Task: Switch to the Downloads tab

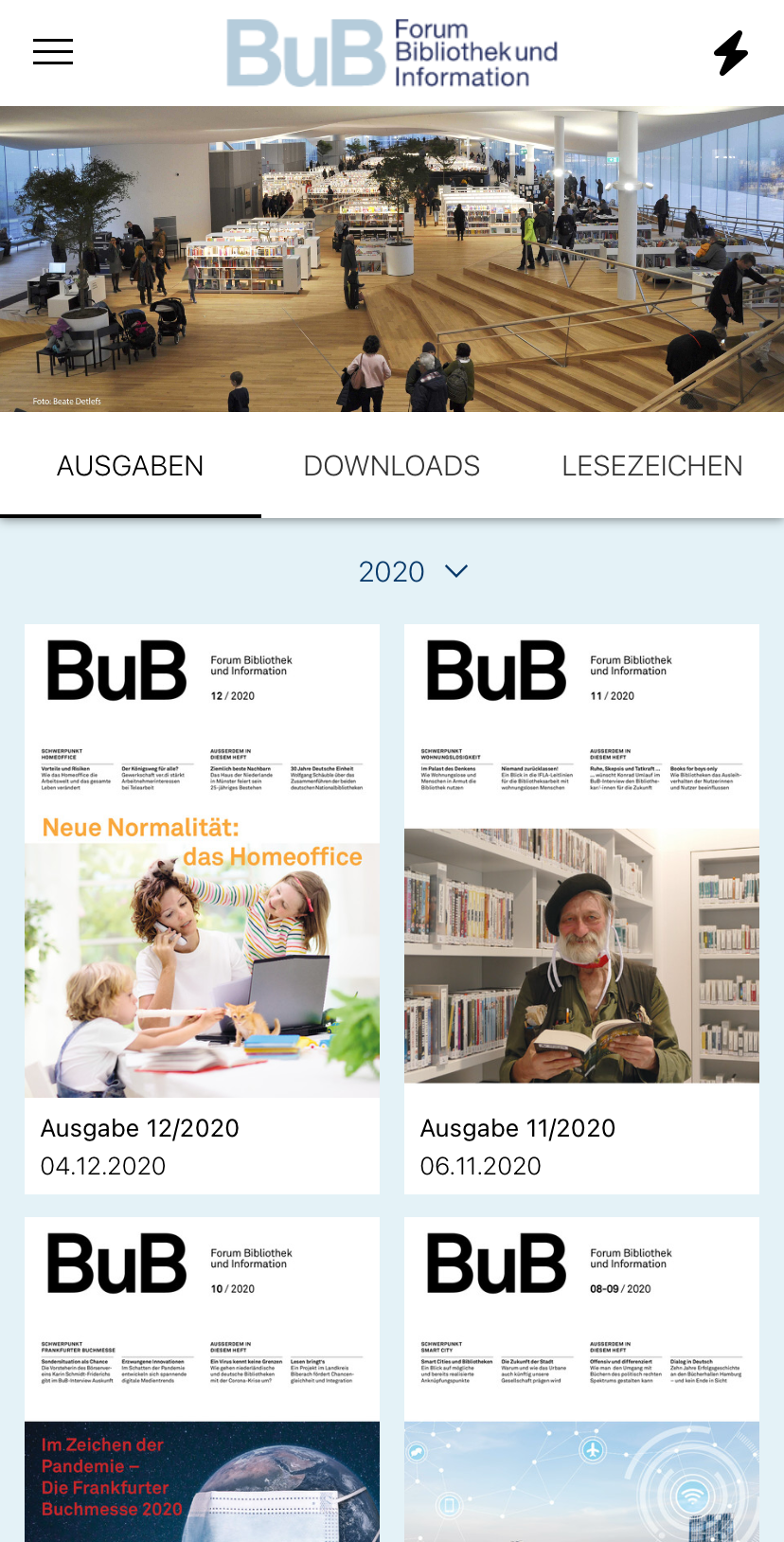Action: point(391,466)
